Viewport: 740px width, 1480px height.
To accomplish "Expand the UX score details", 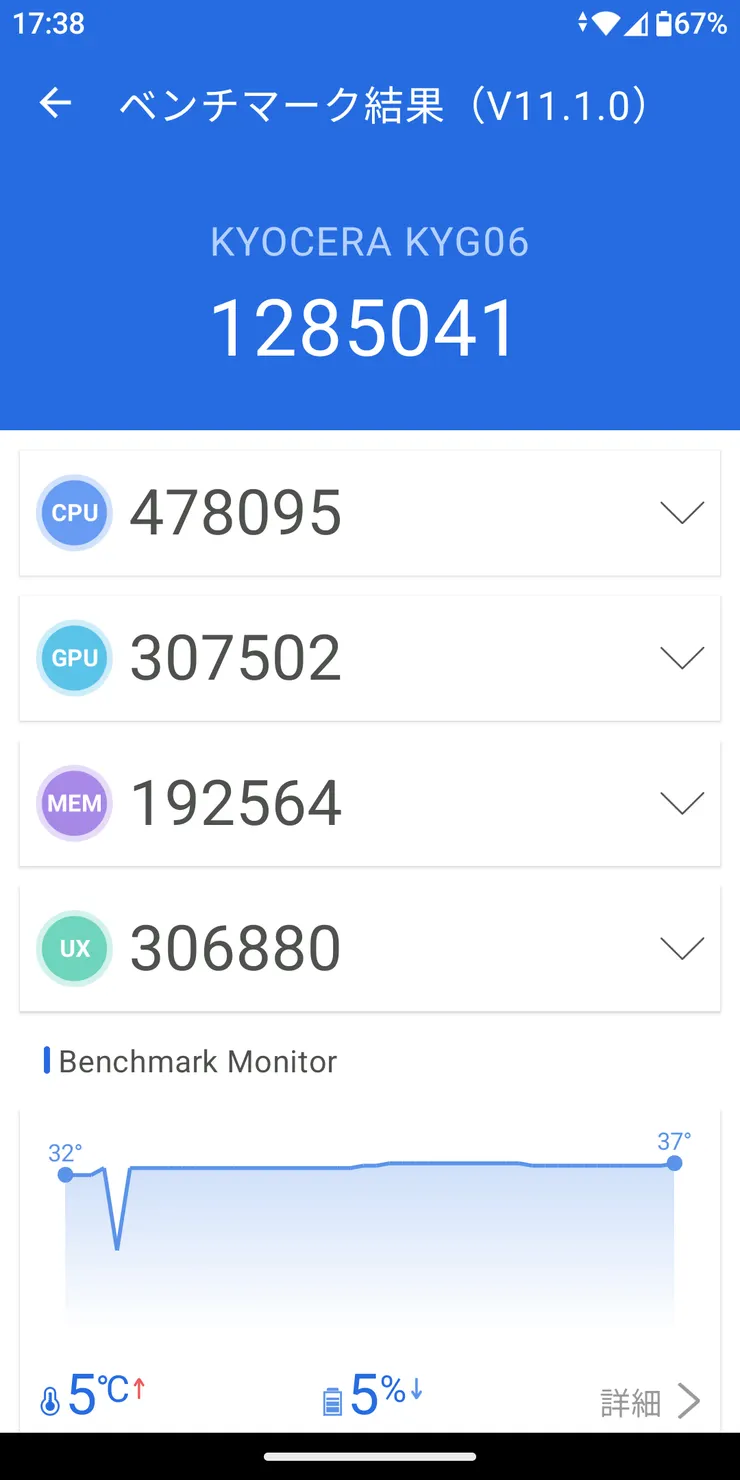I will tap(682, 948).
